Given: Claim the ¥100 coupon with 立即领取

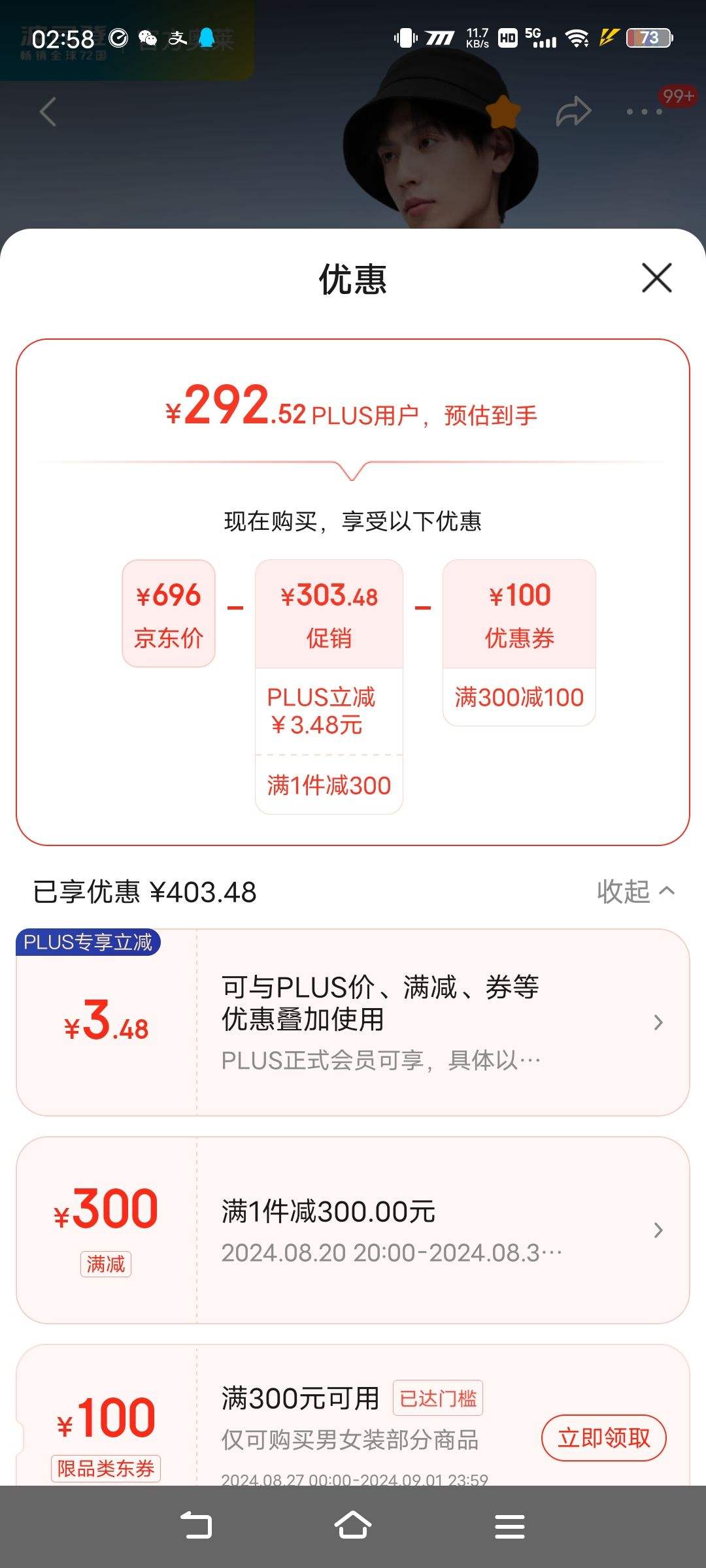Looking at the screenshot, I should point(603,1438).
